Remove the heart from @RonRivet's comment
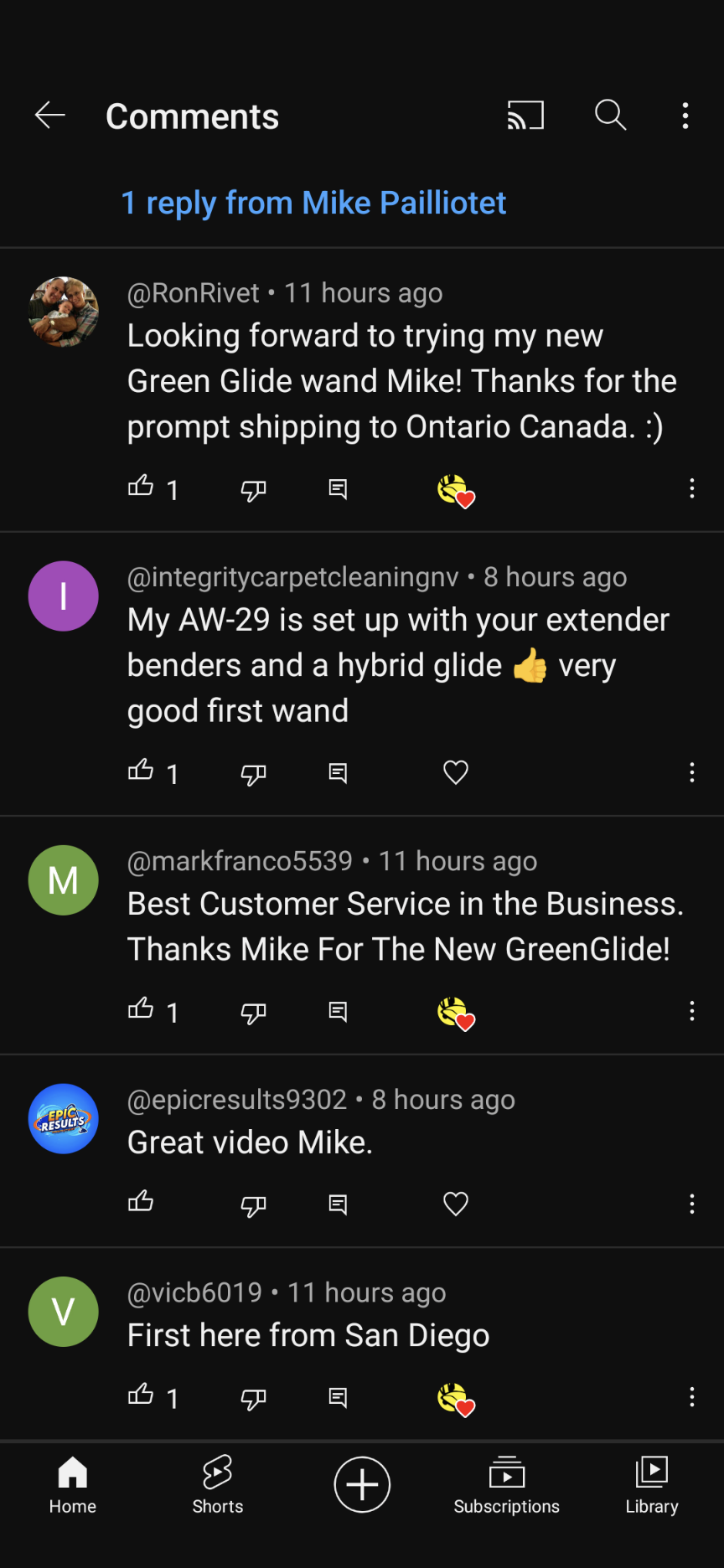The image size is (724, 1568). click(456, 490)
